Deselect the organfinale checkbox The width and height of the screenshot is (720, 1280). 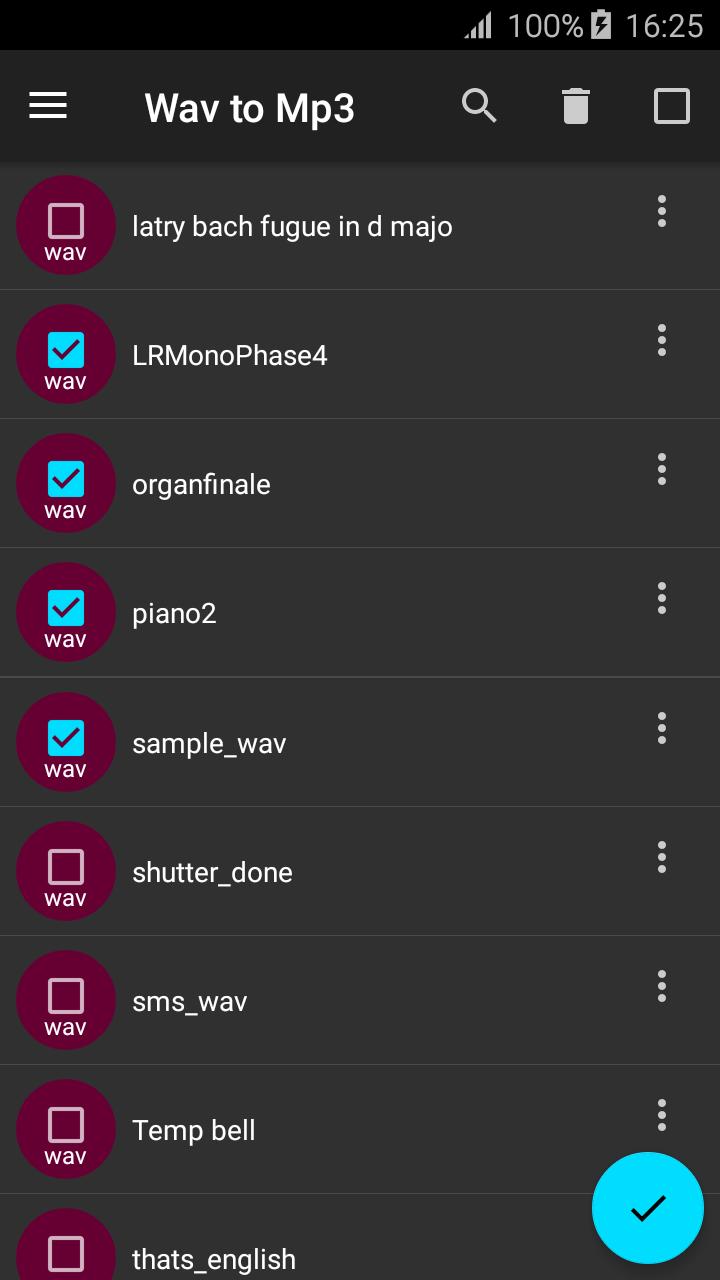[66, 478]
